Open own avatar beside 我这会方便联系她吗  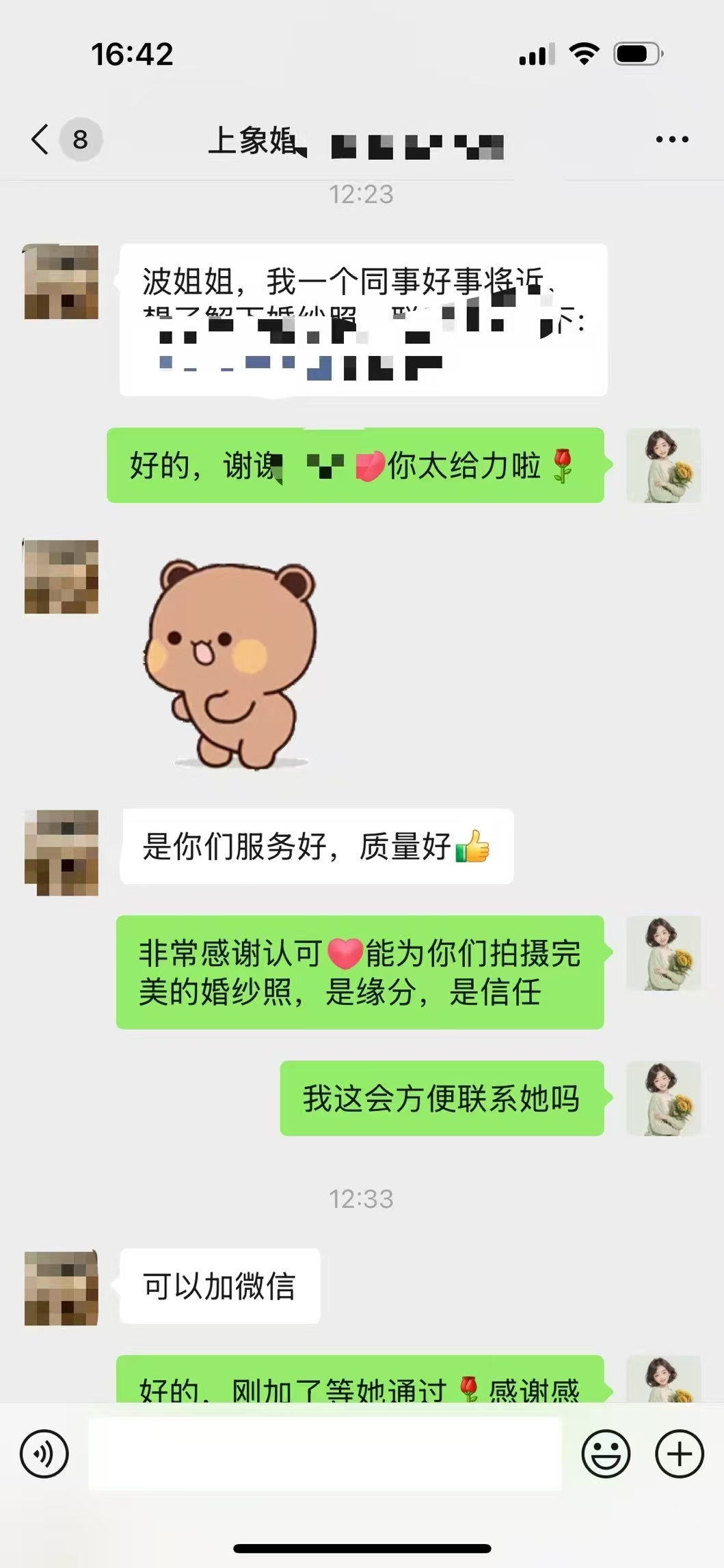[x=663, y=1098]
